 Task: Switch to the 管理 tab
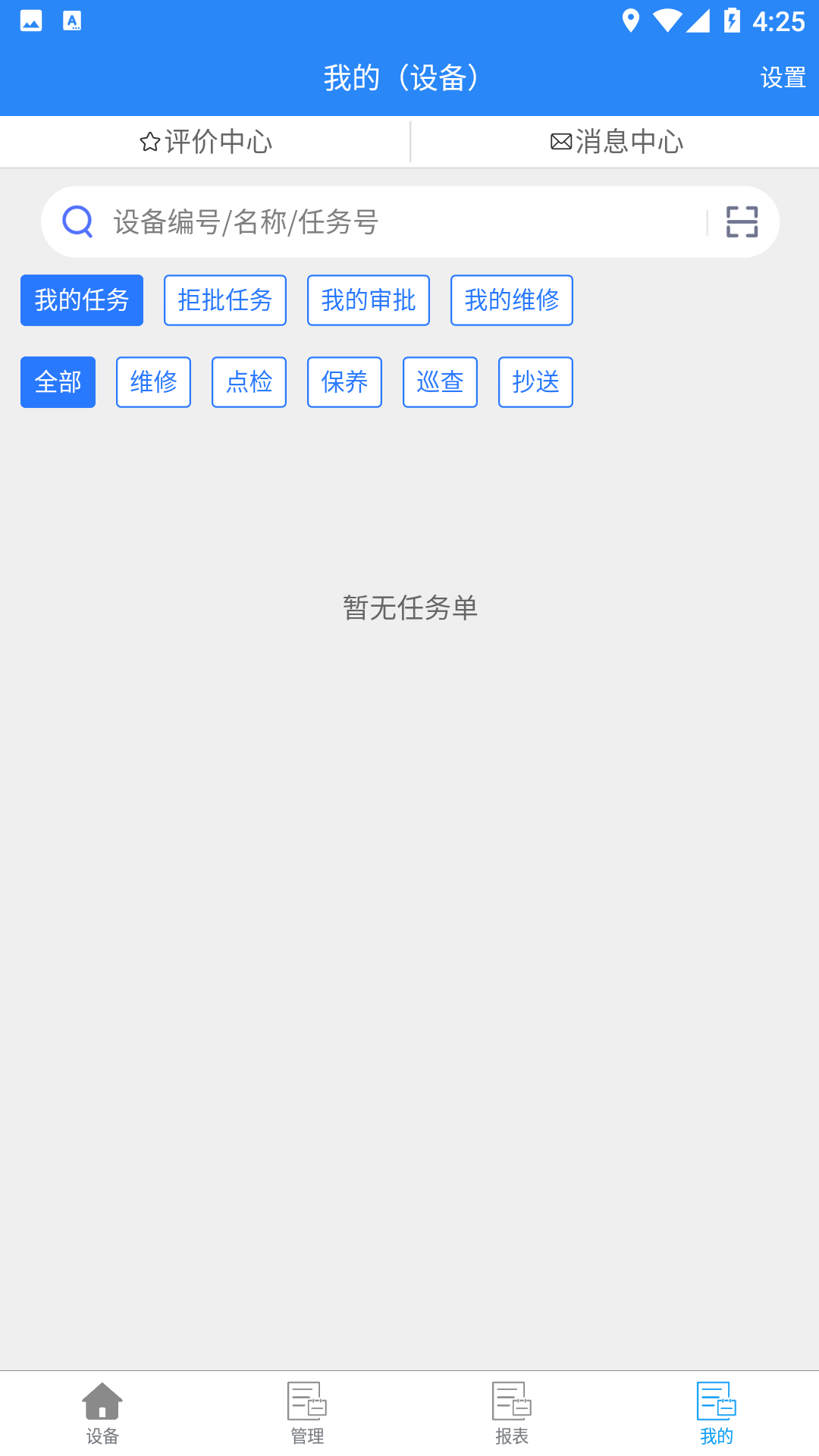click(307, 1413)
